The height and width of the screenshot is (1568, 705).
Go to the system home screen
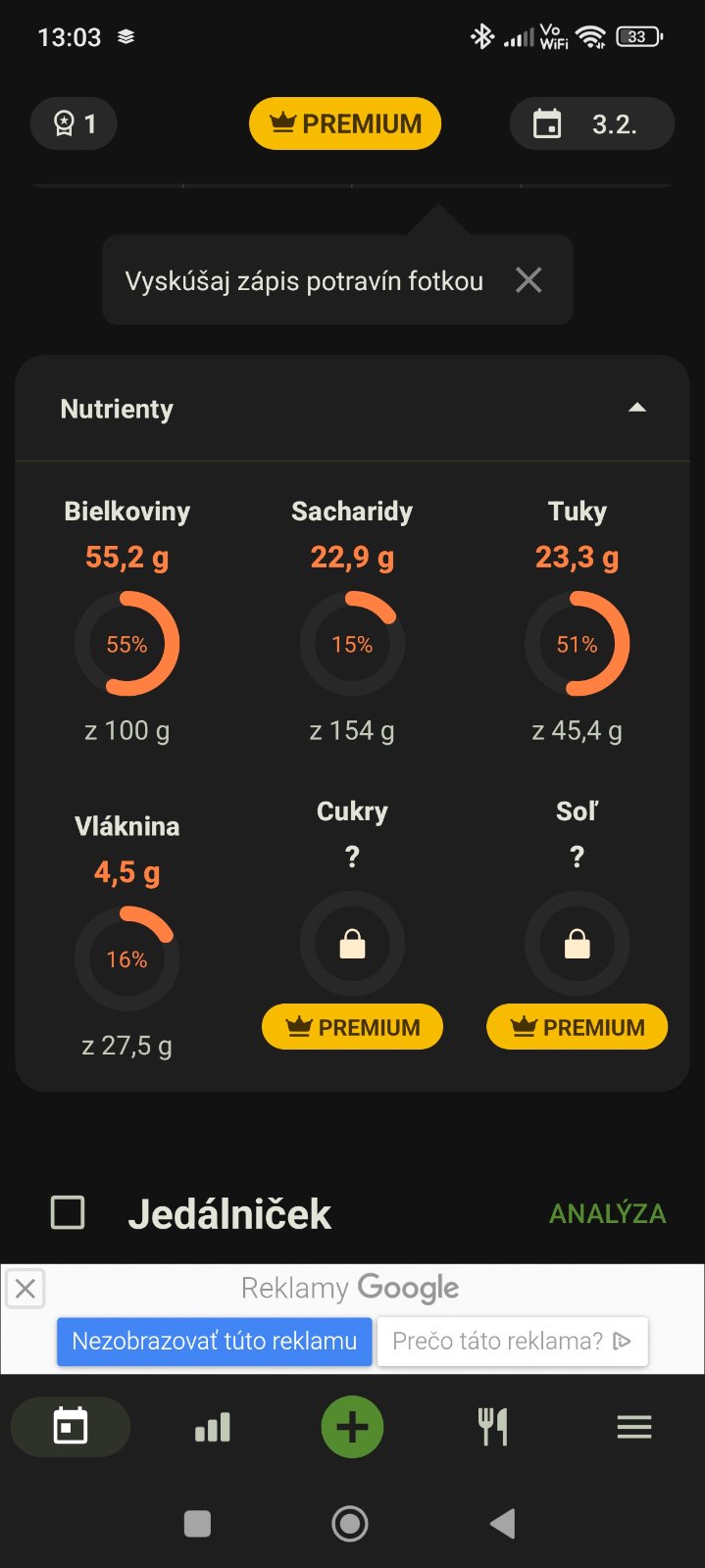[350, 1523]
